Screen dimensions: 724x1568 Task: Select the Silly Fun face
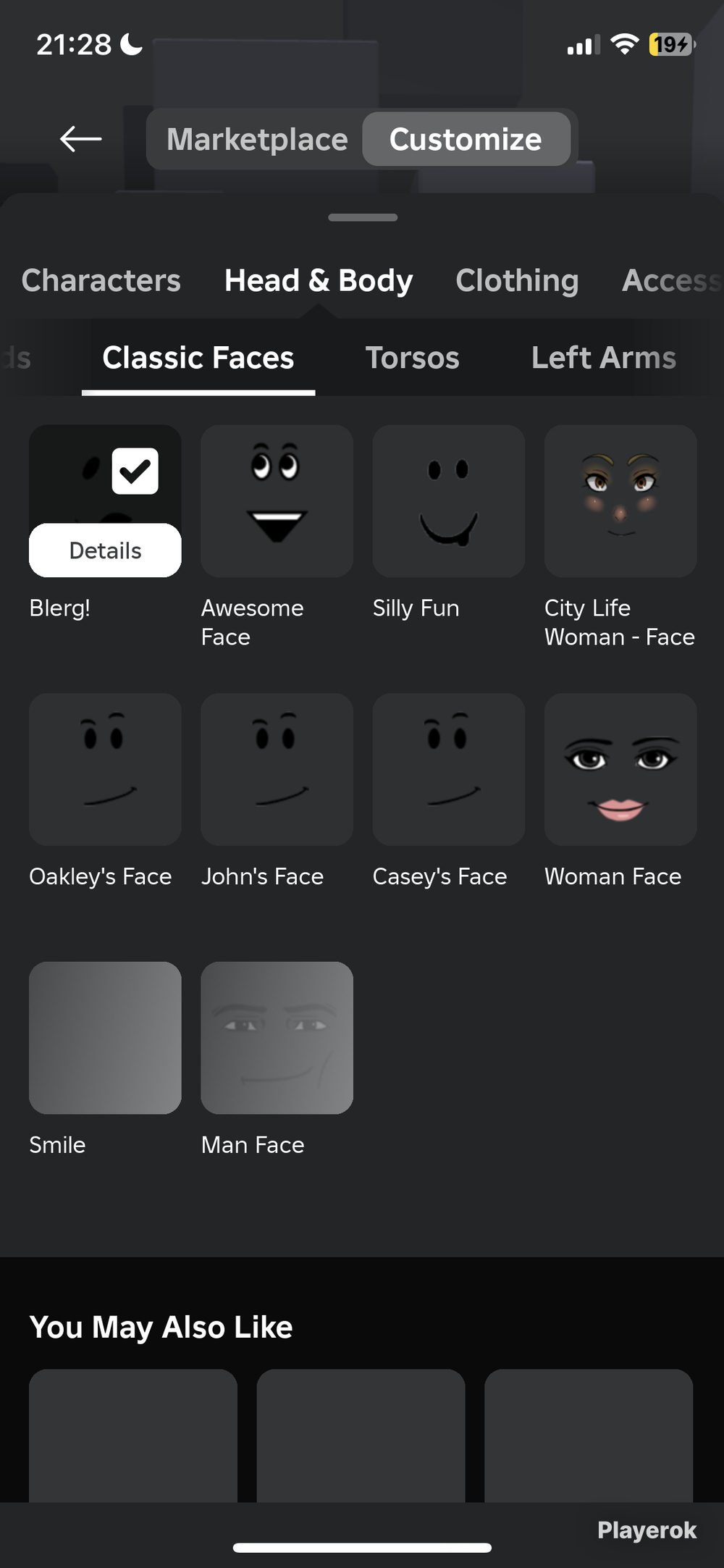tap(449, 501)
